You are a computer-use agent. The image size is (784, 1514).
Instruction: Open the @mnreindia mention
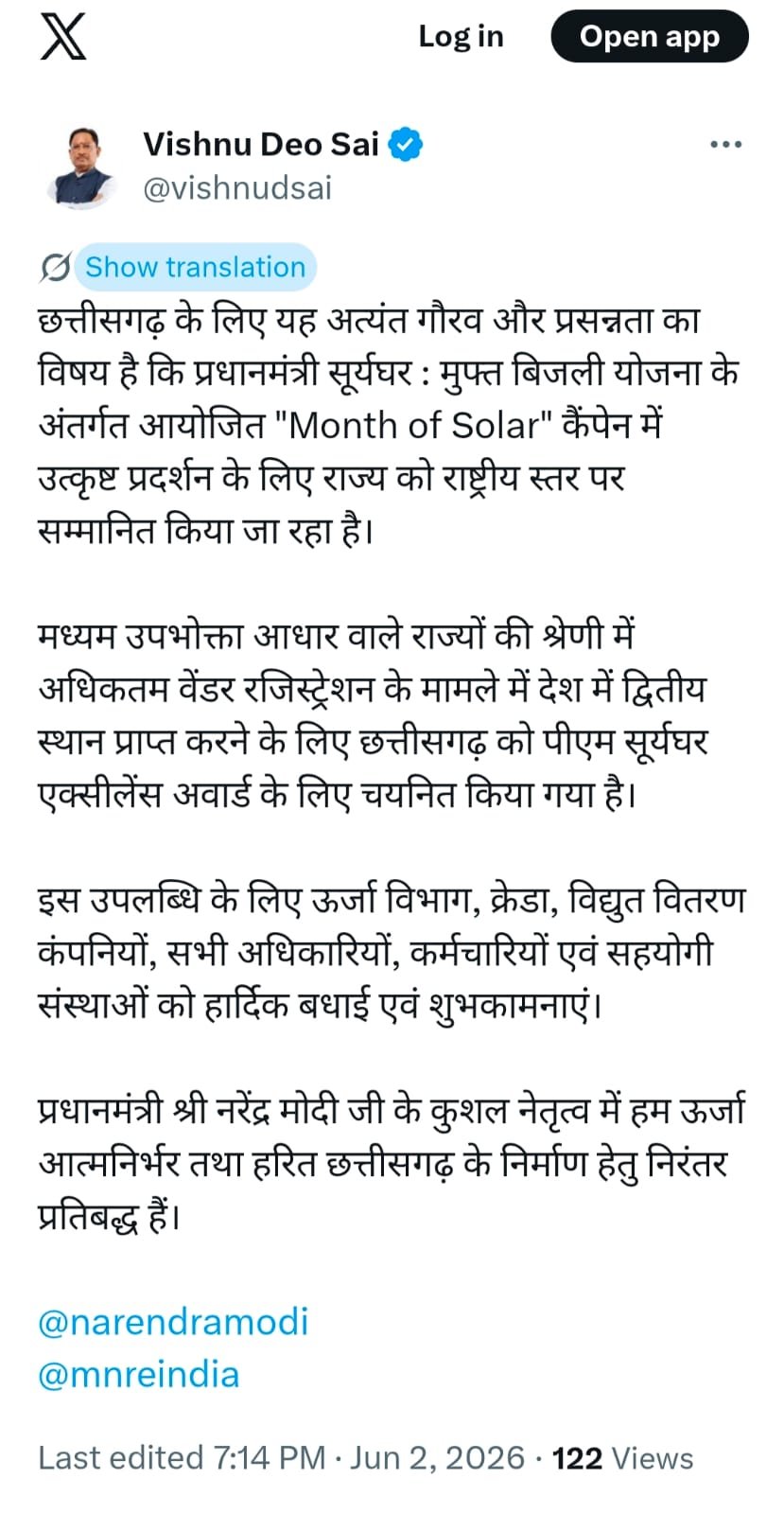139,1374
